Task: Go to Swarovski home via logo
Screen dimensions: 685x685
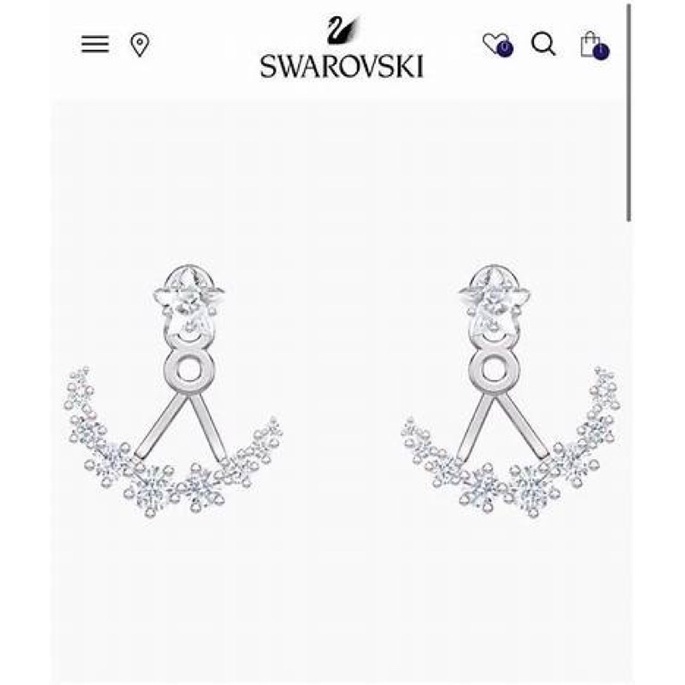Action: coord(342,47)
